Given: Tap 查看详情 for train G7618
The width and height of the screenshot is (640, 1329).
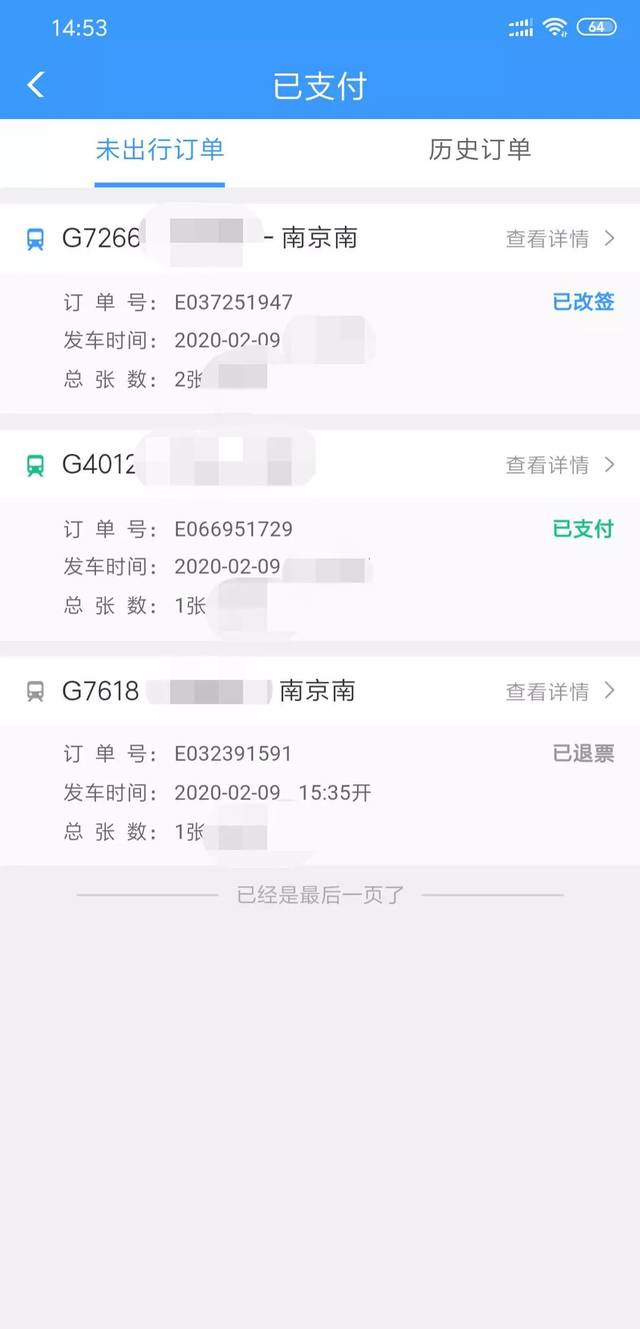Looking at the screenshot, I should 560,692.
